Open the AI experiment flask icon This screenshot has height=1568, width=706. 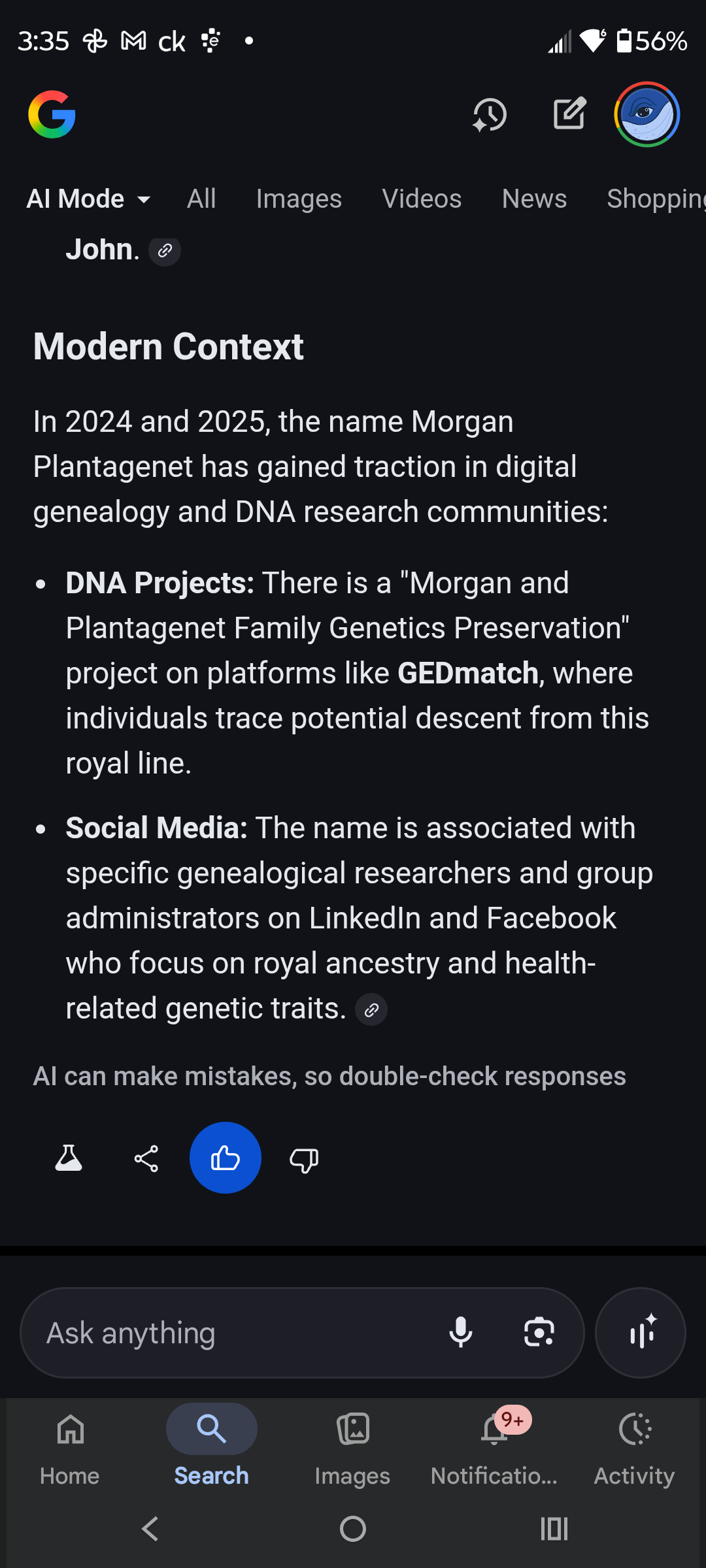coord(68,1157)
